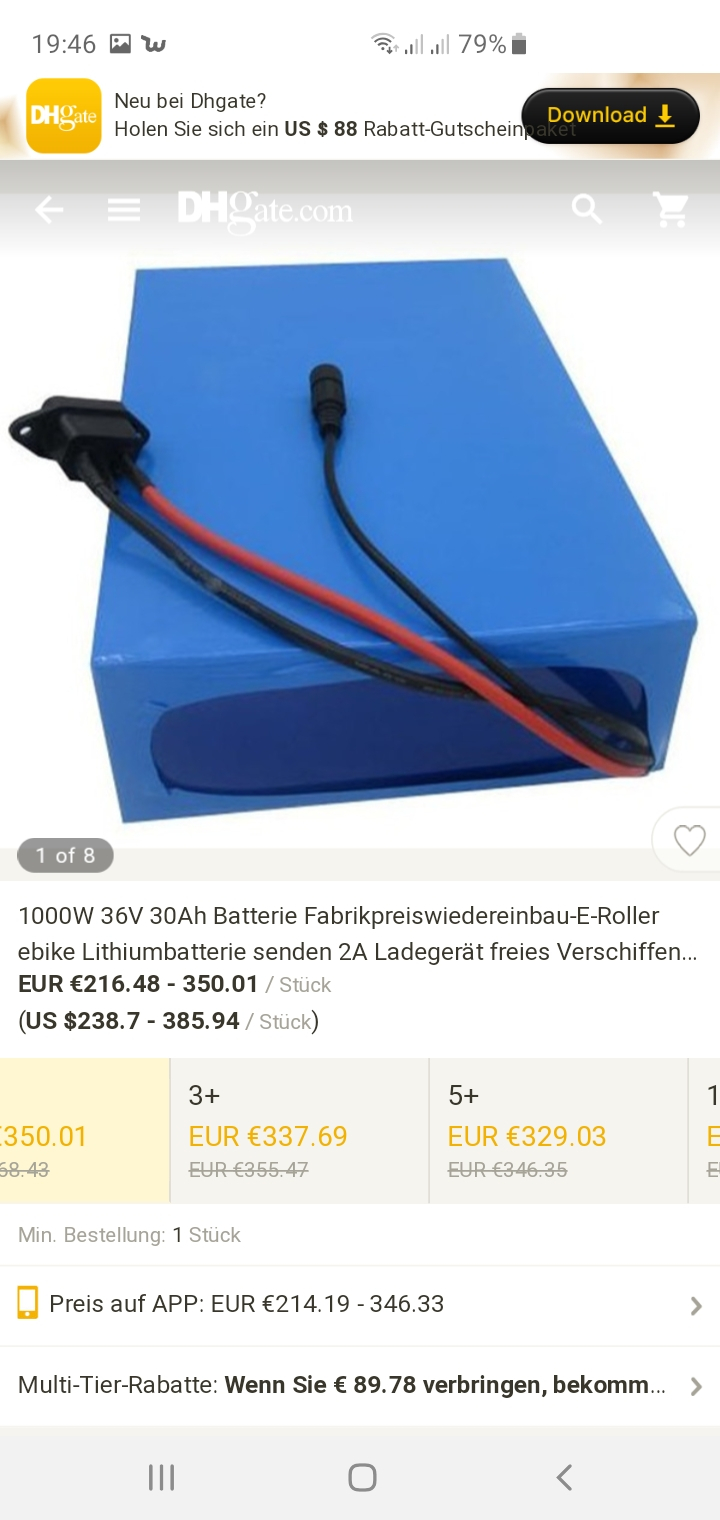Select the 5+ price tier EUR €329.03
Viewport: 720px width, 1520px height.
coord(558,1130)
